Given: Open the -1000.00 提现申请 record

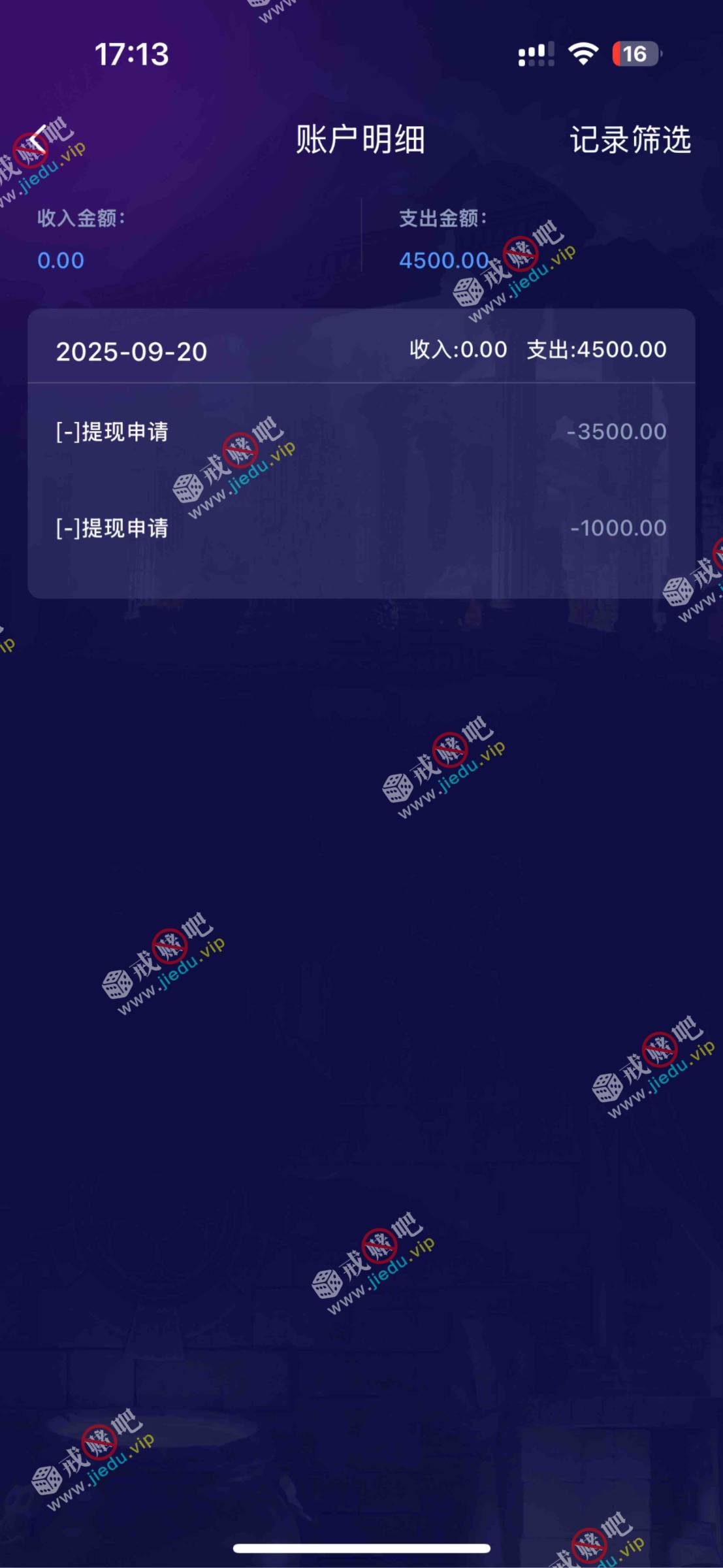Looking at the screenshot, I should coord(361,528).
